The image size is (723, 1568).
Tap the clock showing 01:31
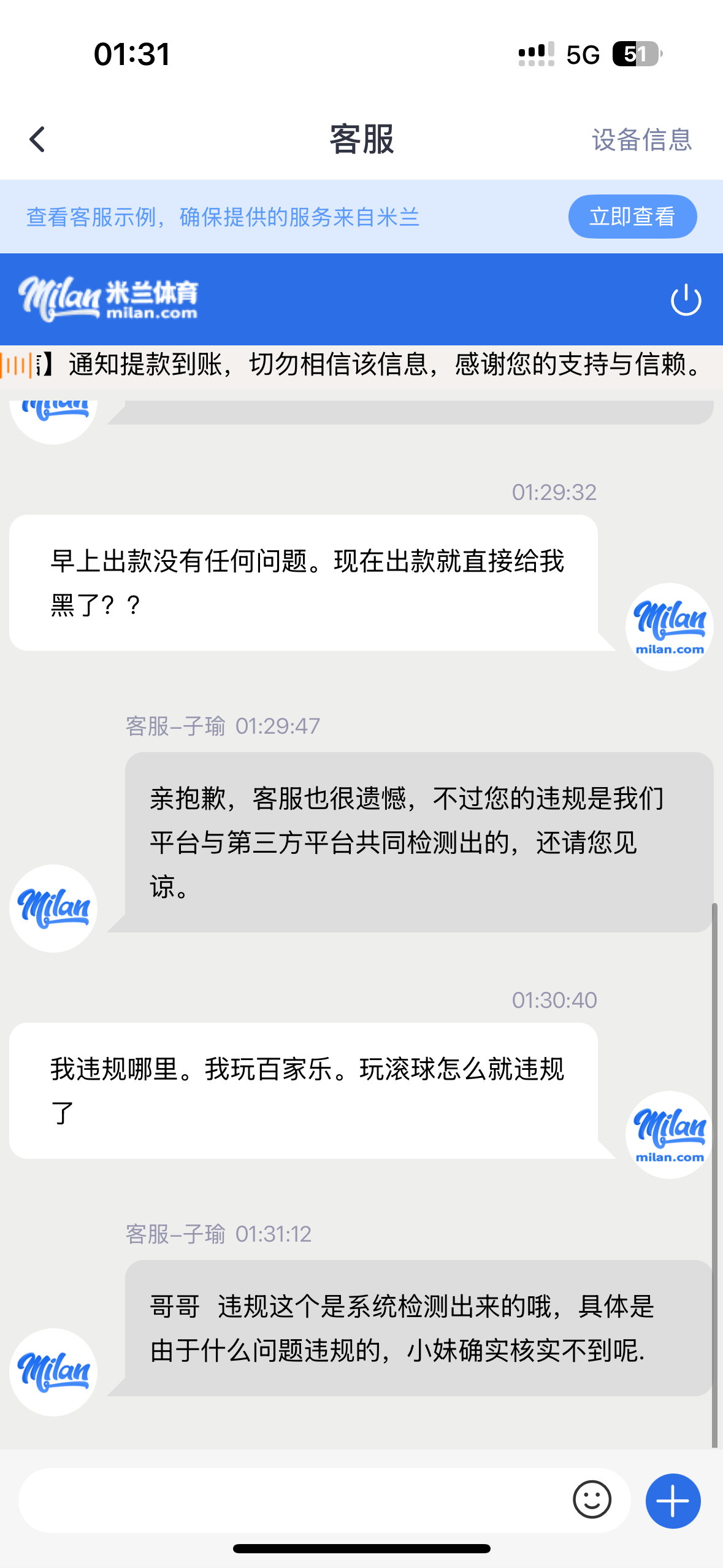(x=131, y=55)
